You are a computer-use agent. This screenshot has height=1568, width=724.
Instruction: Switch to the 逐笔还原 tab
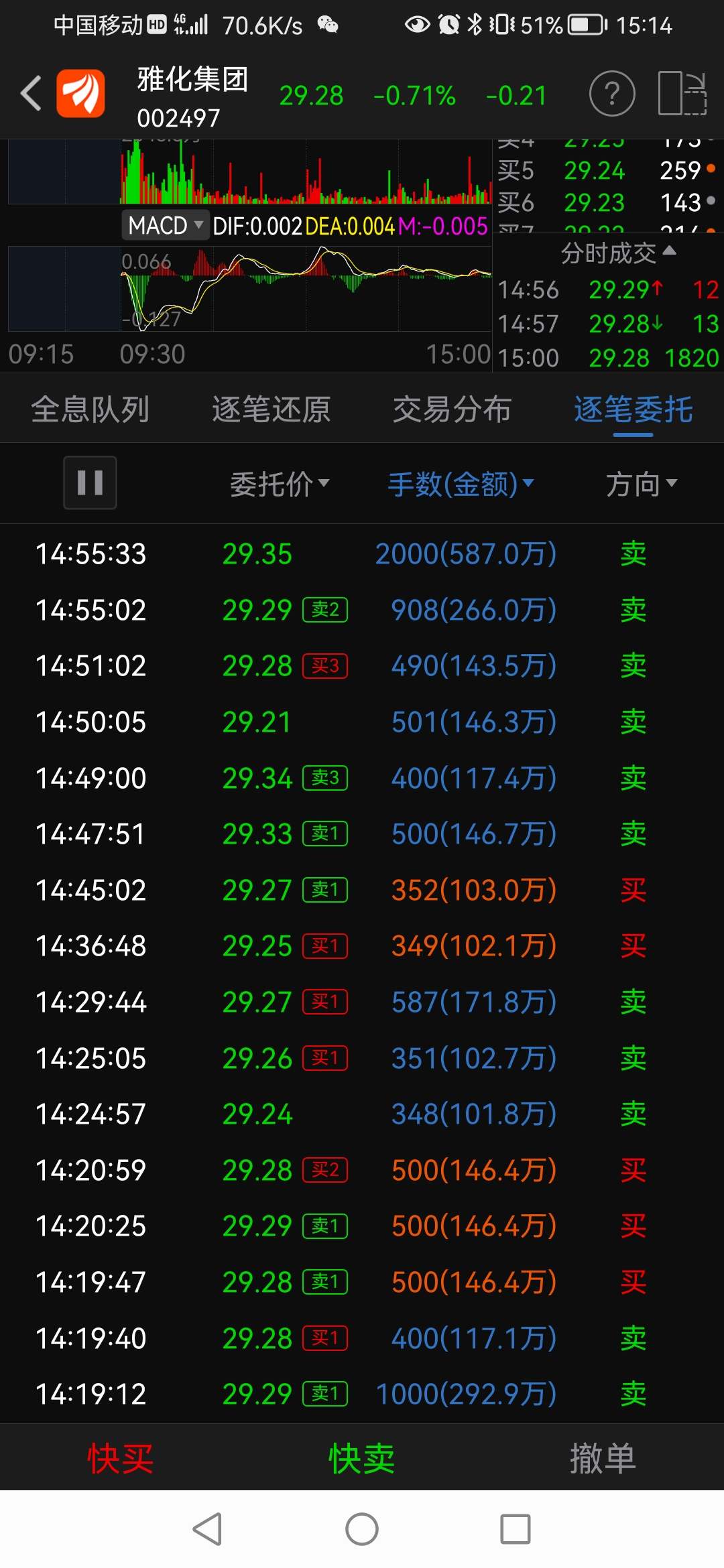click(x=271, y=409)
